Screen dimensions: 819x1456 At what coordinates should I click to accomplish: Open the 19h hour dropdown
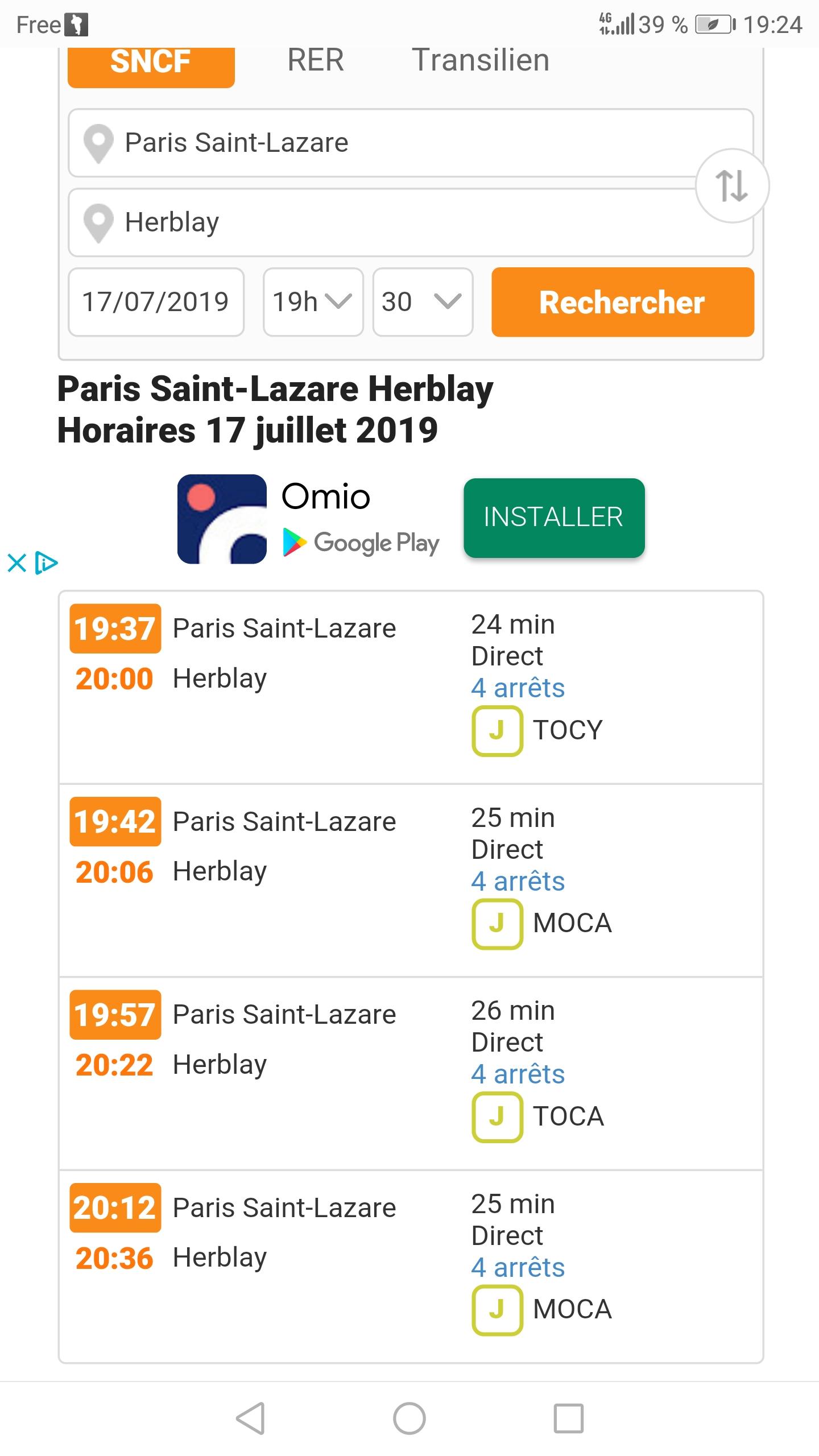[x=313, y=302]
